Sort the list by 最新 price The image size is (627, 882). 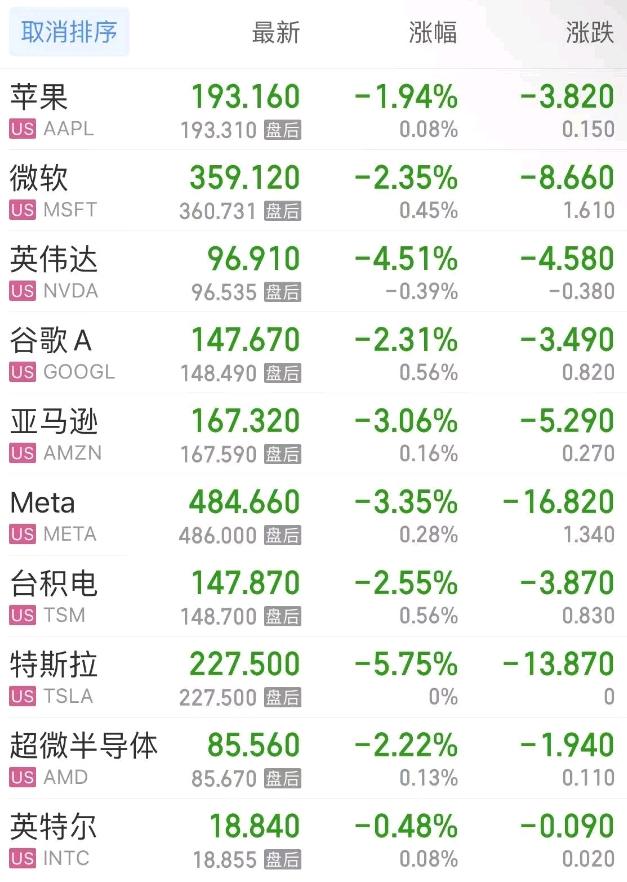point(275,32)
